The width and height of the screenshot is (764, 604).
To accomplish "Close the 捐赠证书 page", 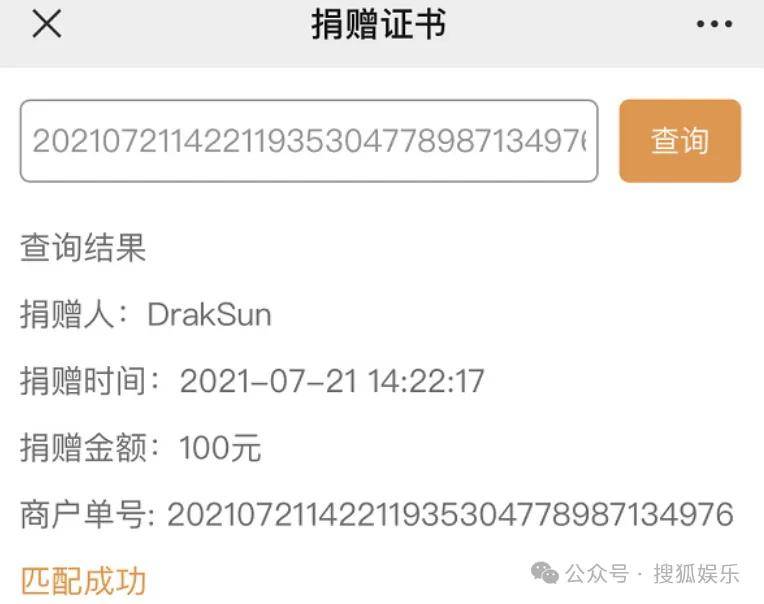I will (47, 25).
